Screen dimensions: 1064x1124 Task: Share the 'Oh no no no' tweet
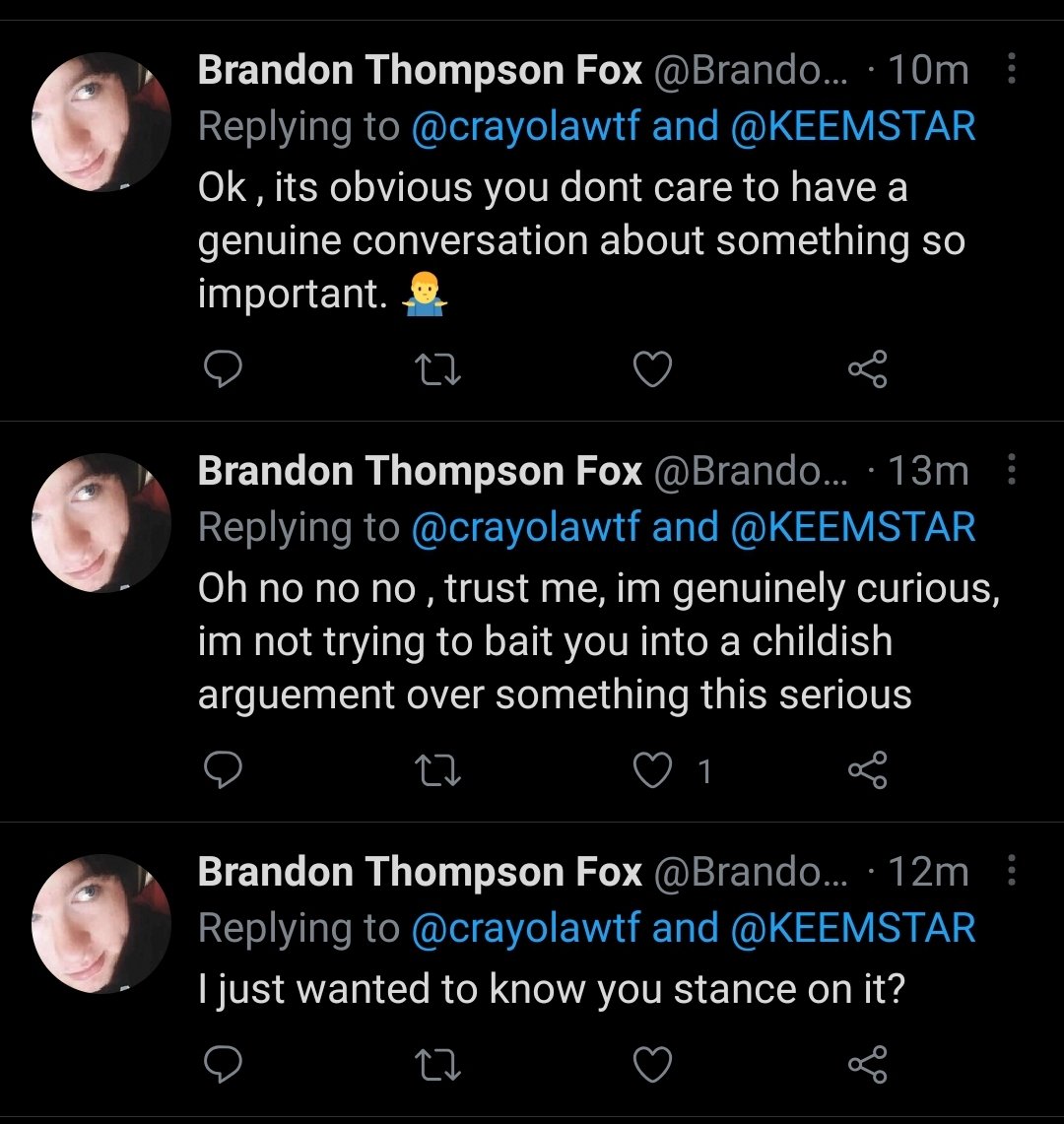pyautogui.click(x=867, y=771)
